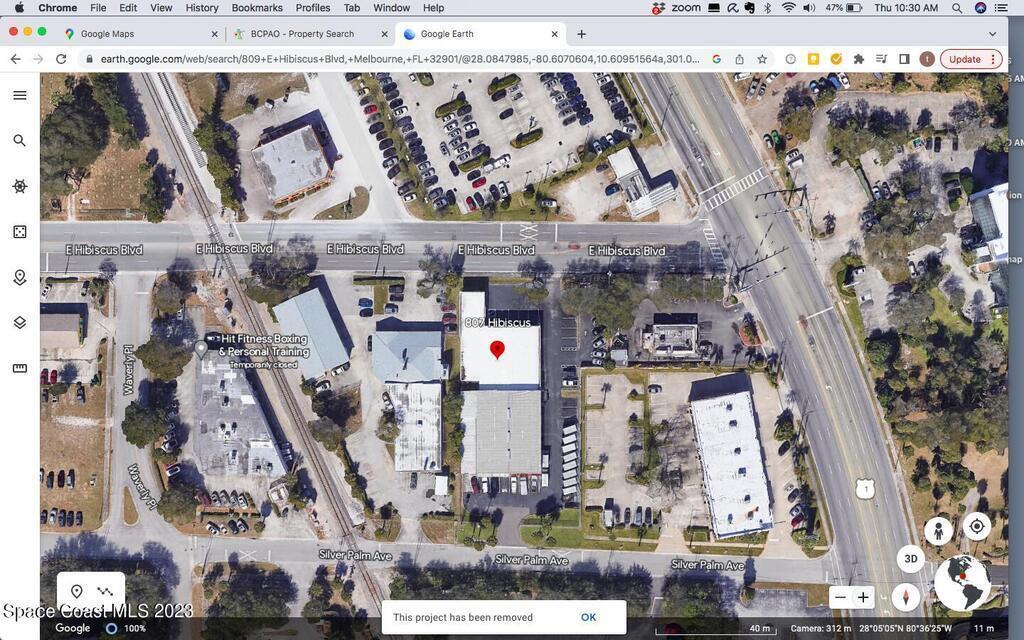
Task: Zoom in on the map
Action: (x=863, y=597)
